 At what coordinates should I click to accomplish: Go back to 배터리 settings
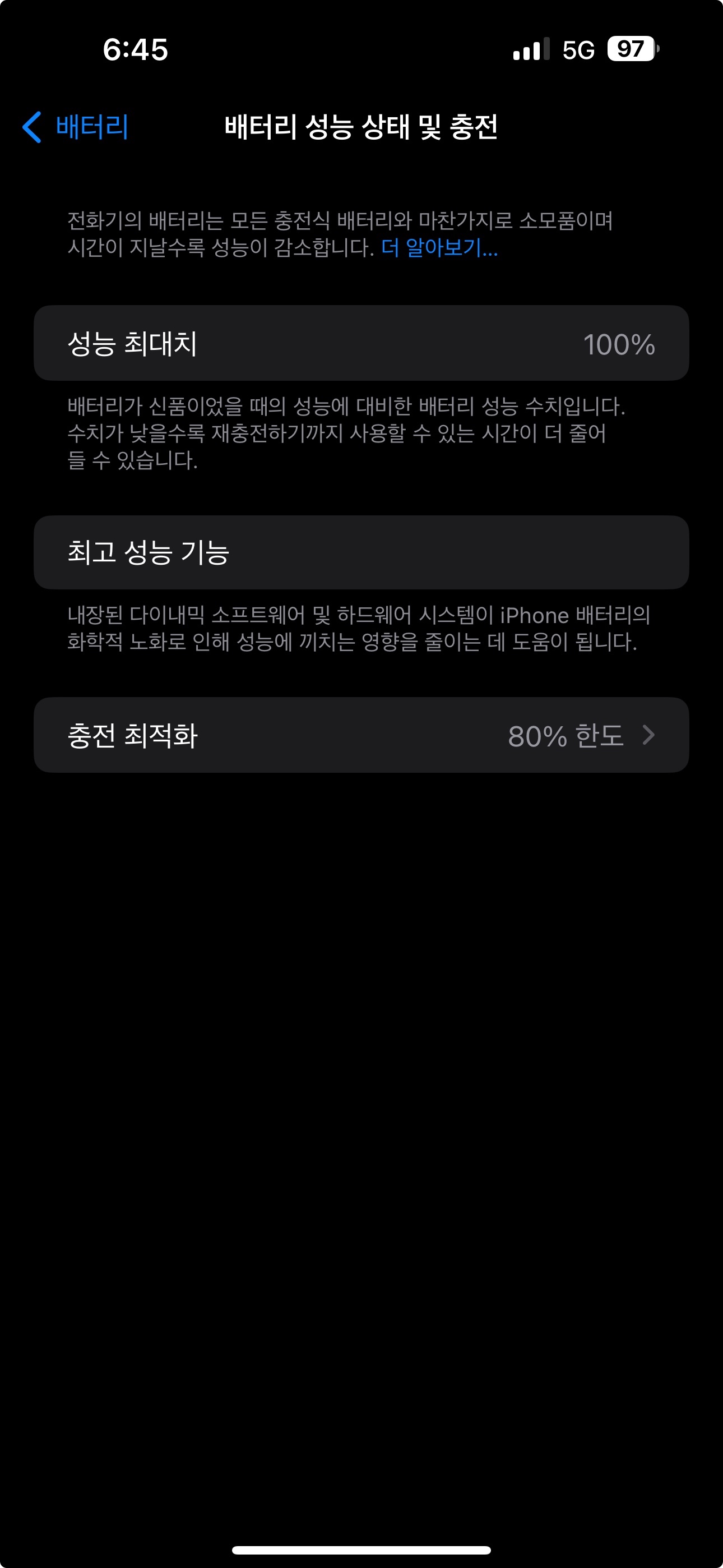(76, 127)
